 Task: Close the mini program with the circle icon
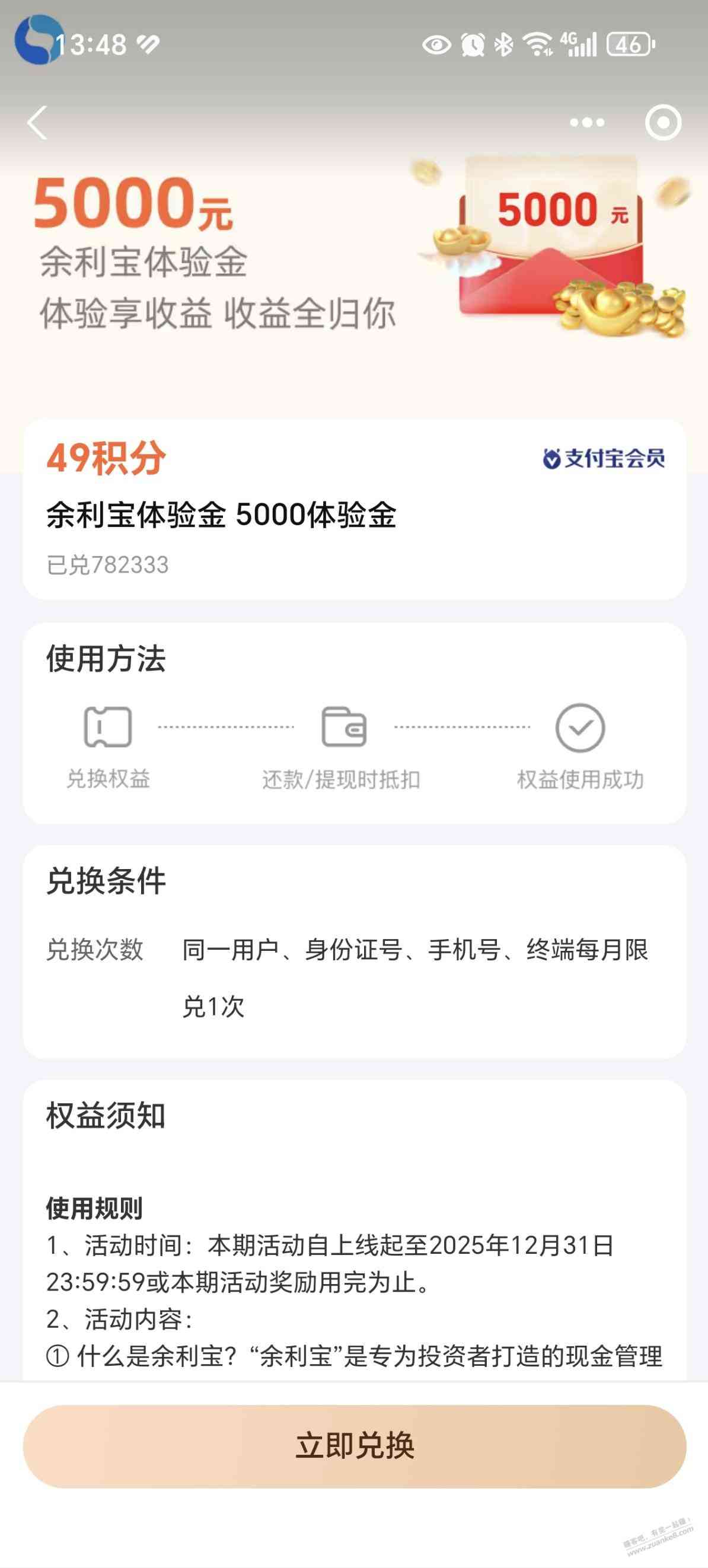tap(663, 123)
